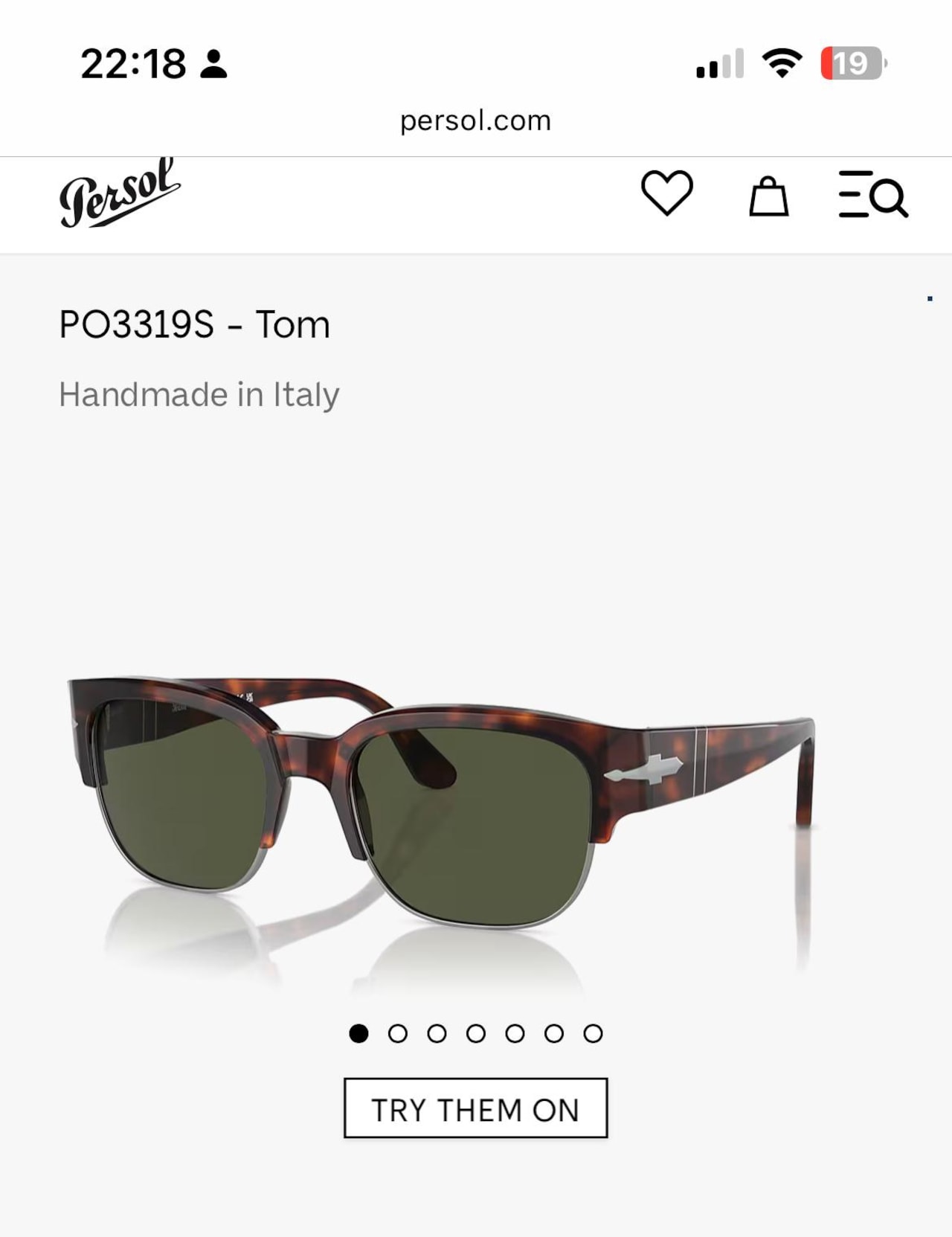This screenshot has width=952, height=1237.
Task: Jump to the last image dot
Action: [x=593, y=1034]
